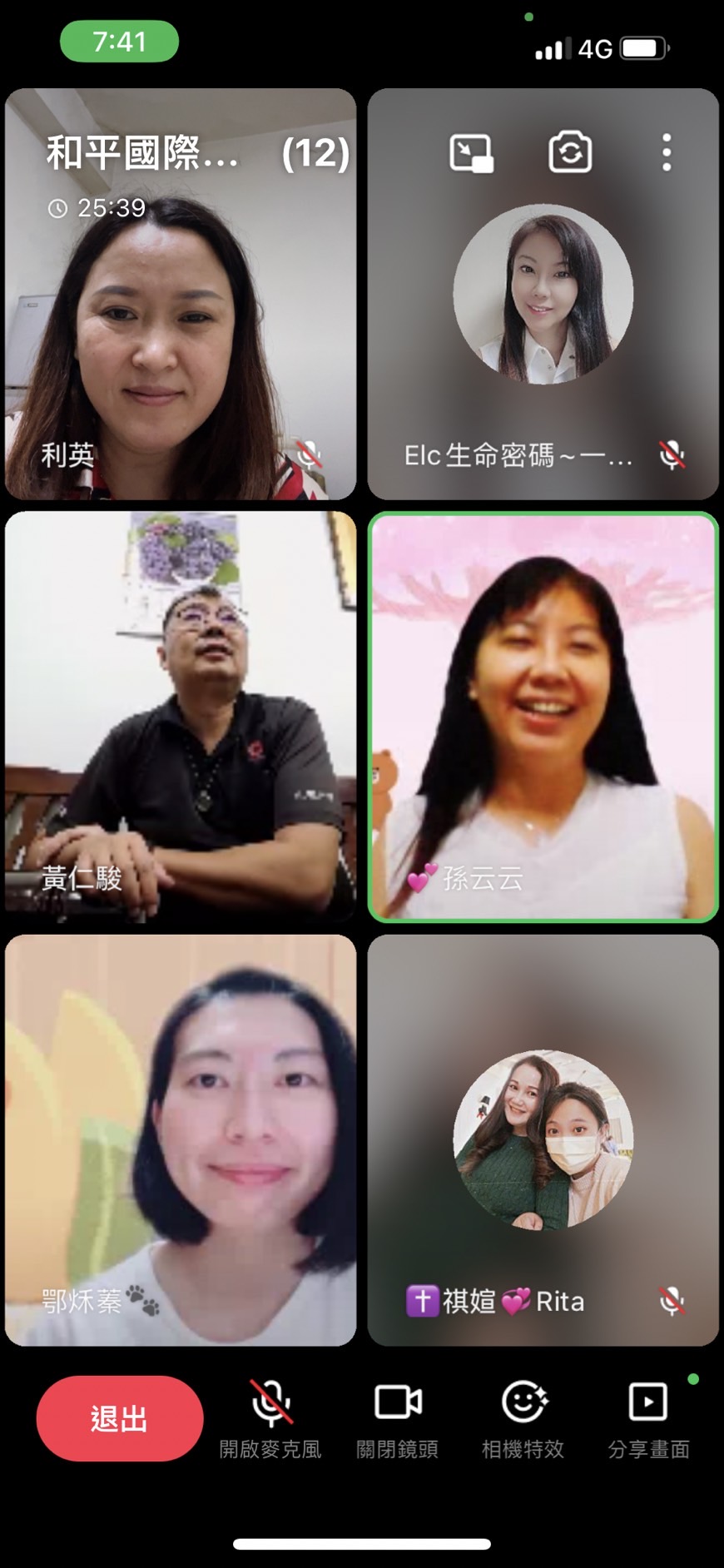Select the Elc生命密碼 participant tile
The height and width of the screenshot is (1568, 724).
[x=543, y=333]
